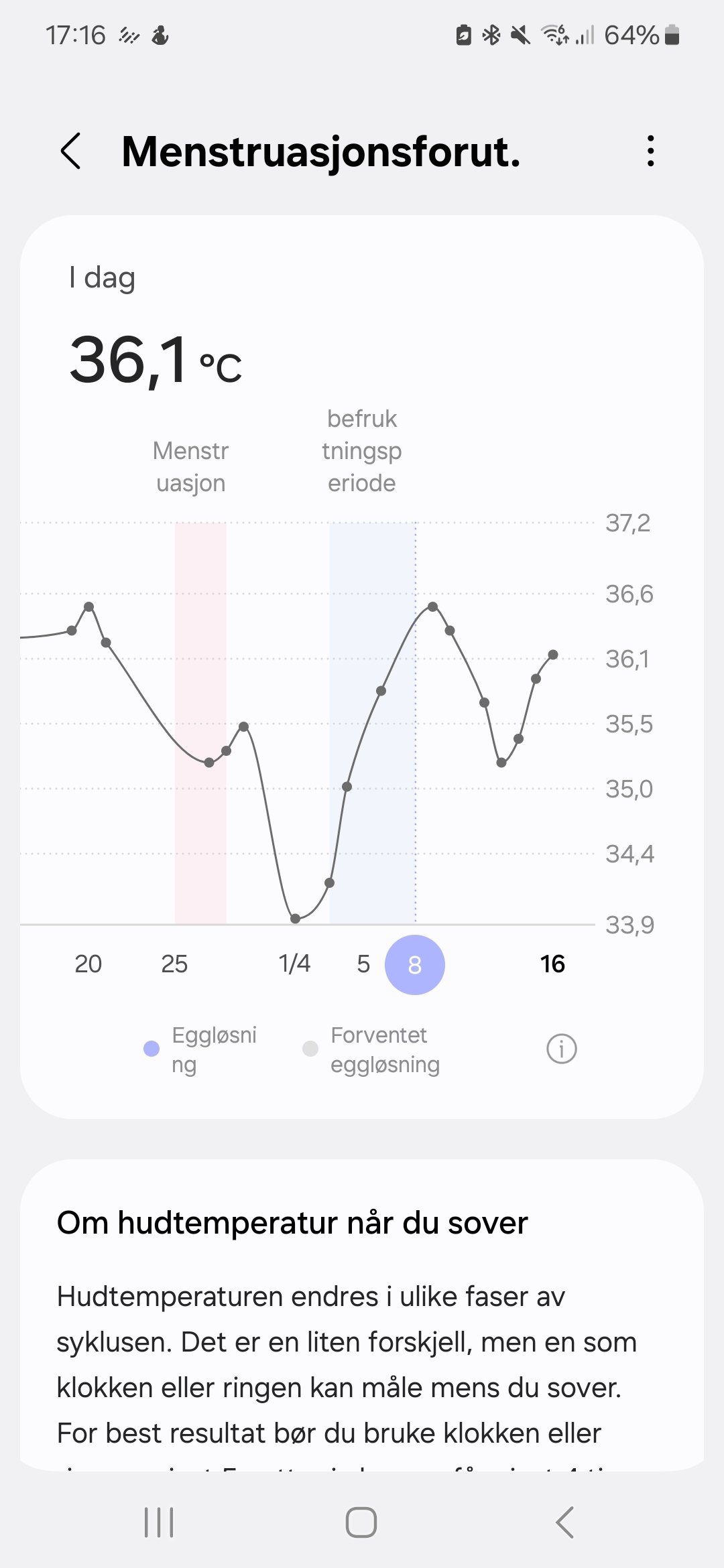Image resolution: width=724 pixels, height=1568 pixels.
Task: Go back from Menstruasjonsforut. screen
Action: pyautogui.click(x=71, y=151)
